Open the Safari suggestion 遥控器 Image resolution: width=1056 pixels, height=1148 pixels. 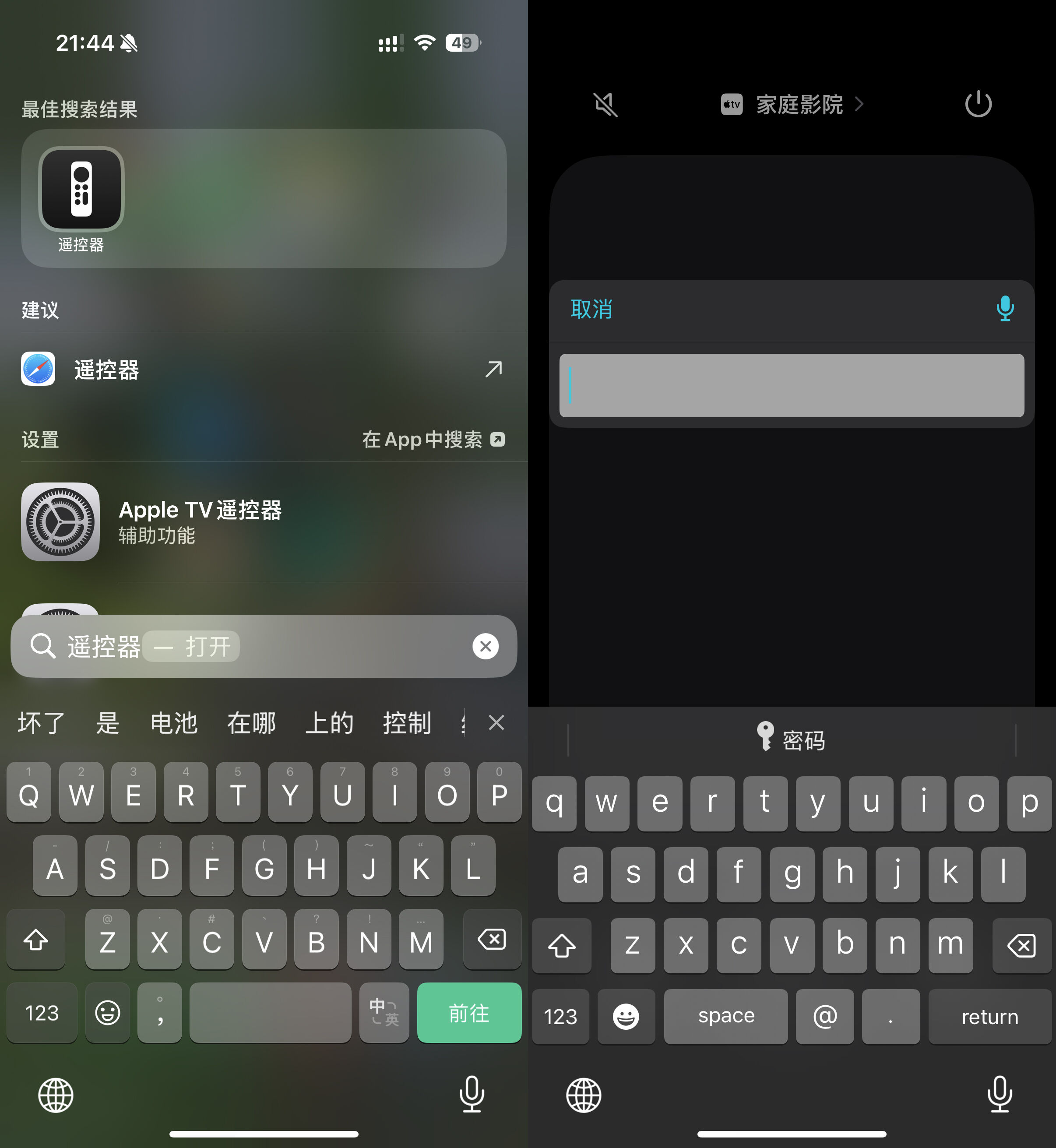(x=106, y=370)
